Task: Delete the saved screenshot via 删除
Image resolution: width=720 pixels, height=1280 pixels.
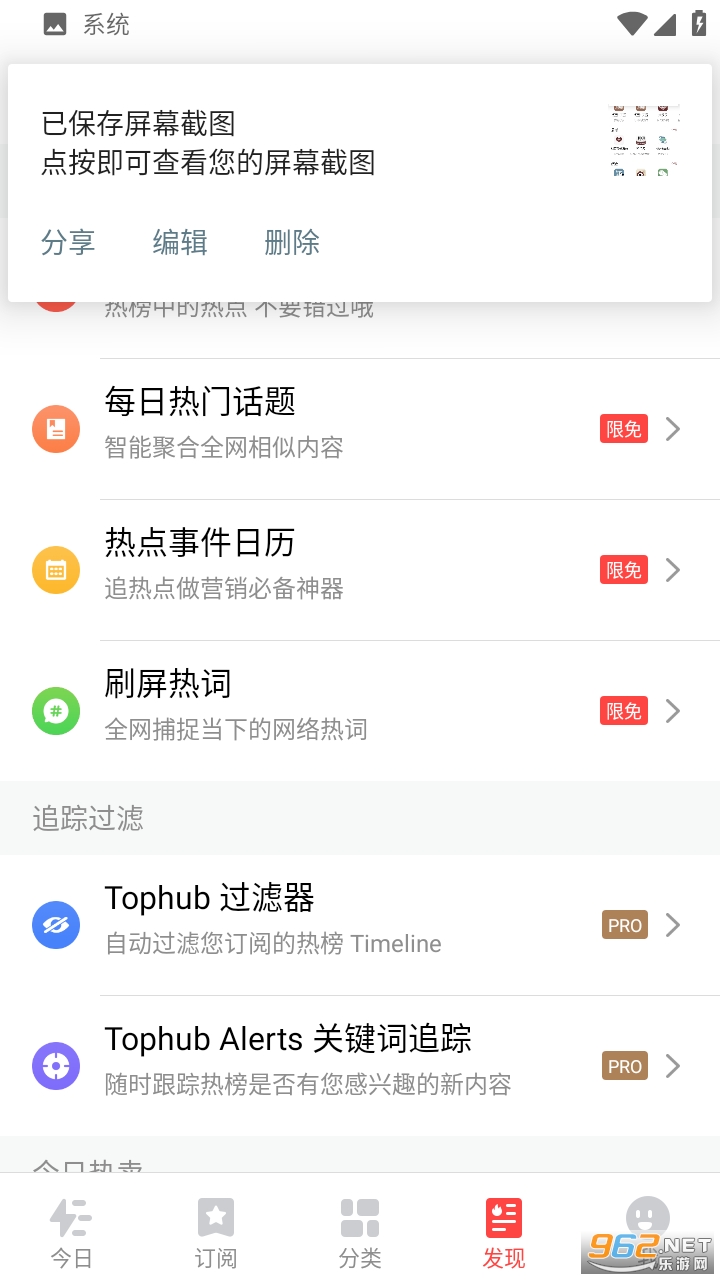Action: tap(292, 242)
